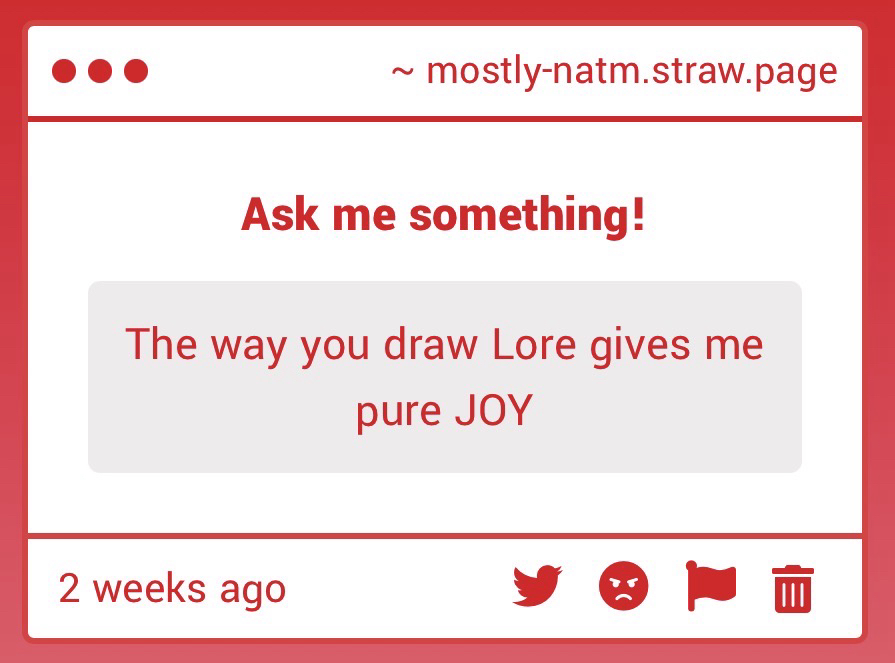The width and height of the screenshot is (895, 663).
Task: Report this message with the flag icon
Action: click(x=710, y=585)
